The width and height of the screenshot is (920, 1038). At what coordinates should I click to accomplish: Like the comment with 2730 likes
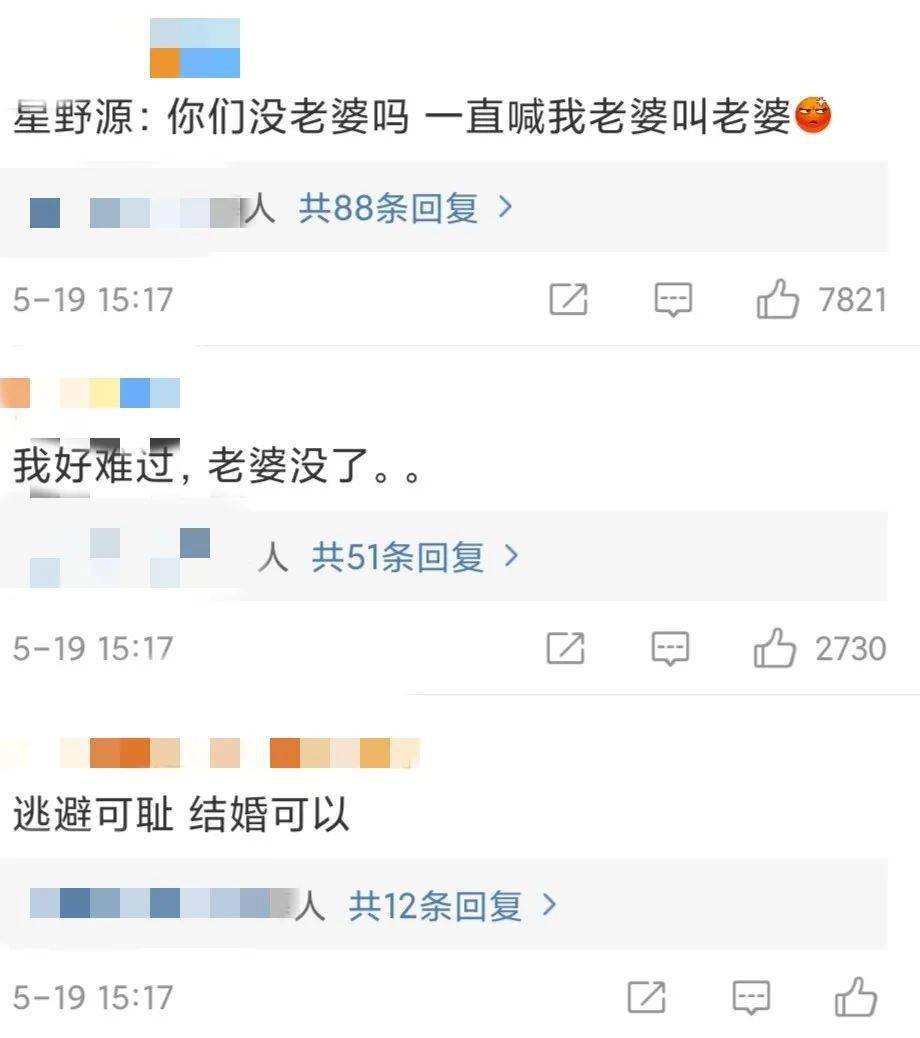pyautogui.click(x=775, y=649)
